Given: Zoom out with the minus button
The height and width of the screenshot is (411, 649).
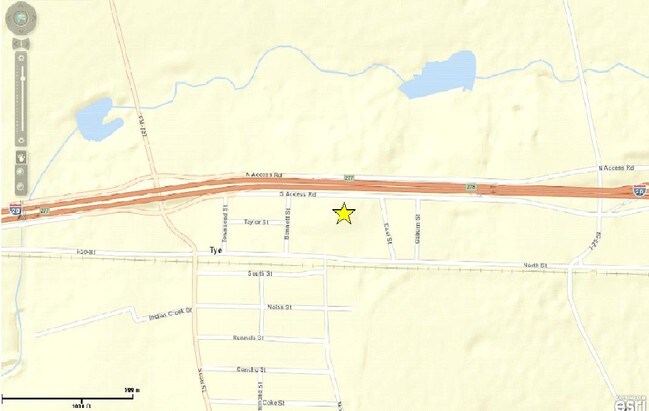Looking at the screenshot, I should [21, 140].
